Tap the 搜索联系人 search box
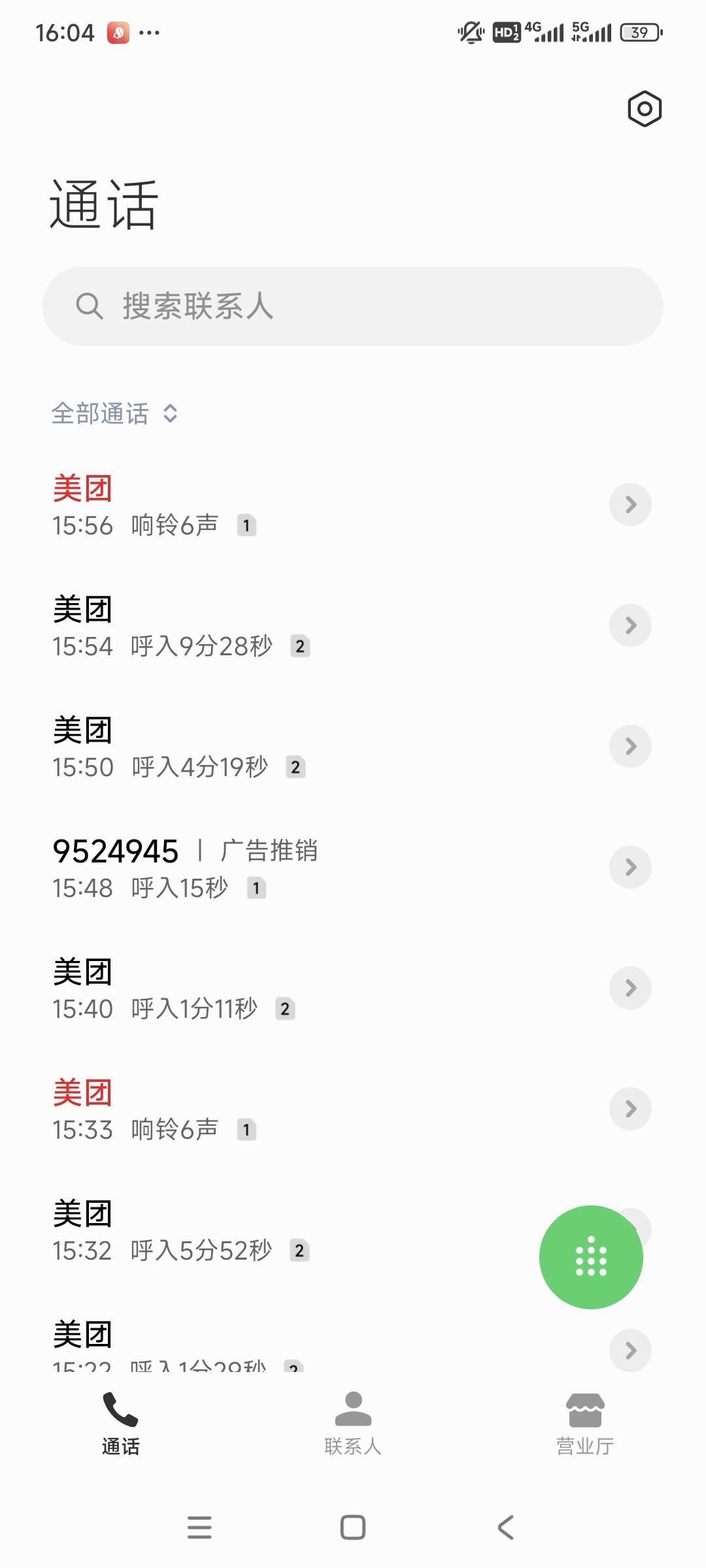Viewport: 706px width, 1568px height. [353, 306]
